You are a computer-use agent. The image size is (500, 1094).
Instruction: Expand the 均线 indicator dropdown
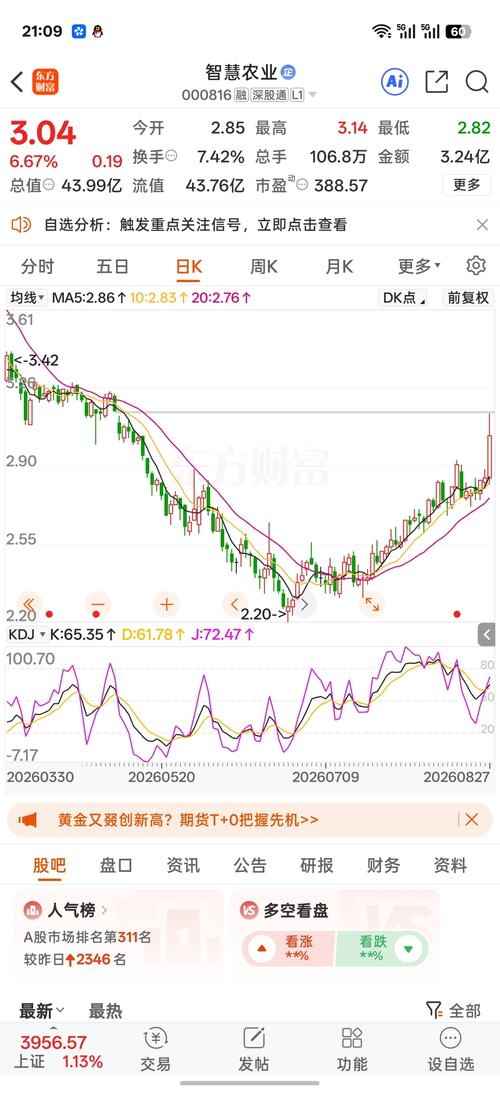coord(26,298)
